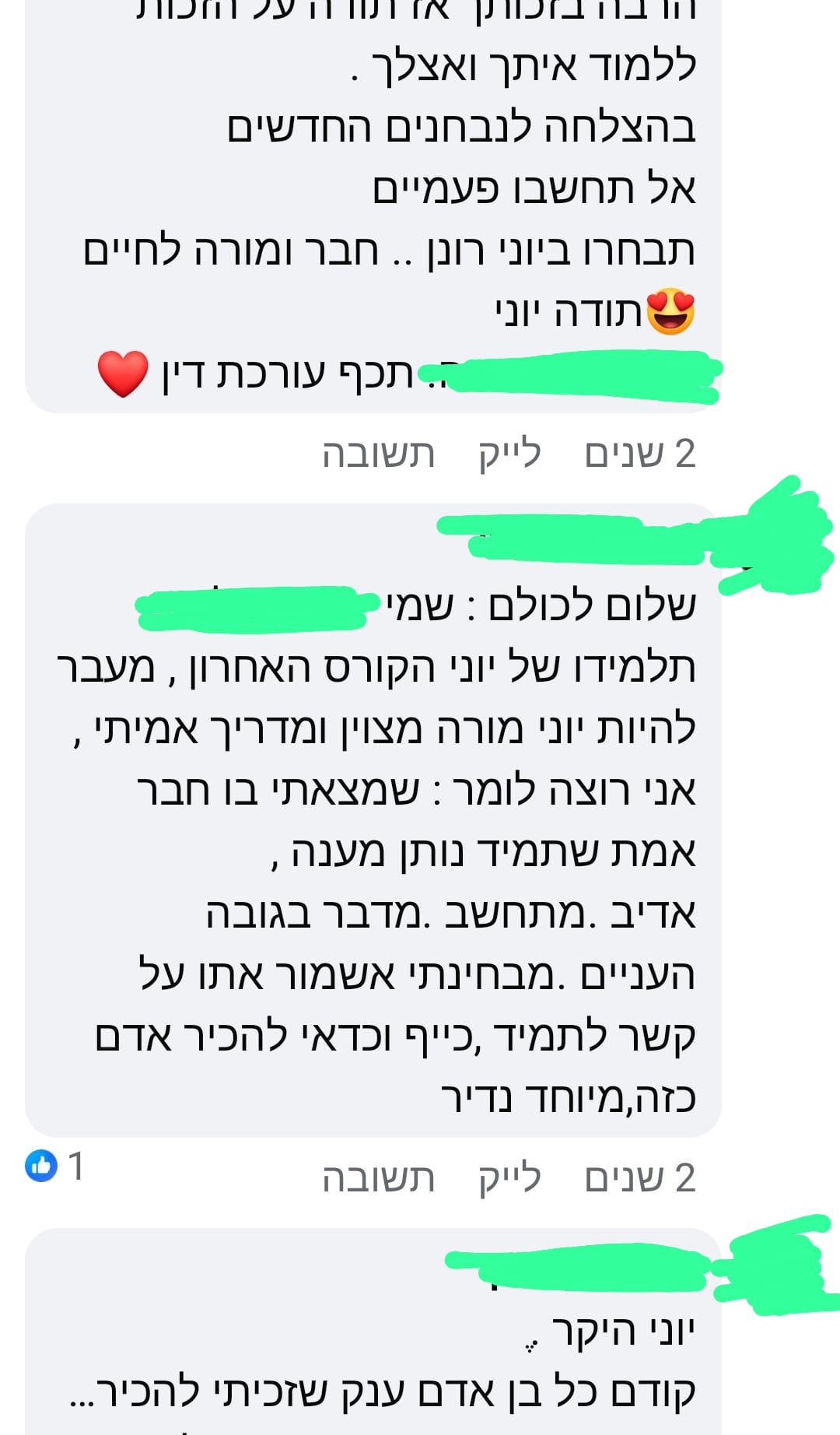This screenshot has width=840, height=1435.
Task: Reply to the comment ending 'תכף עורכת דין'
Action: point(379,454)
